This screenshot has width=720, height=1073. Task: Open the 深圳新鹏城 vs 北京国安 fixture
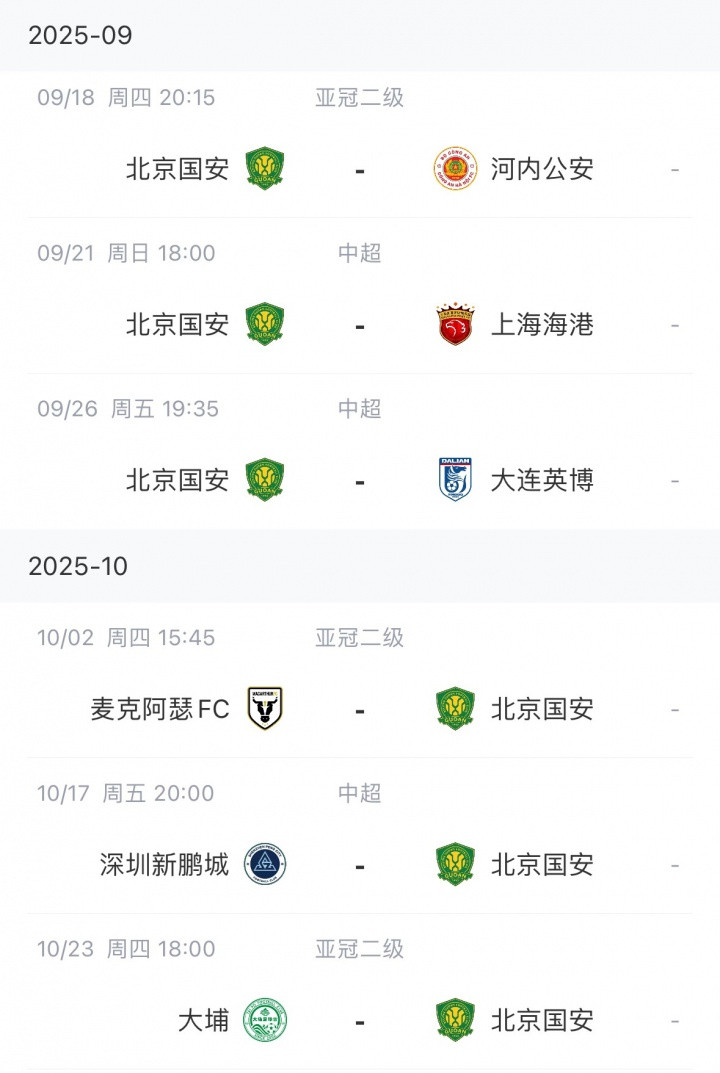pyautogui.click(x=360, y=864)
